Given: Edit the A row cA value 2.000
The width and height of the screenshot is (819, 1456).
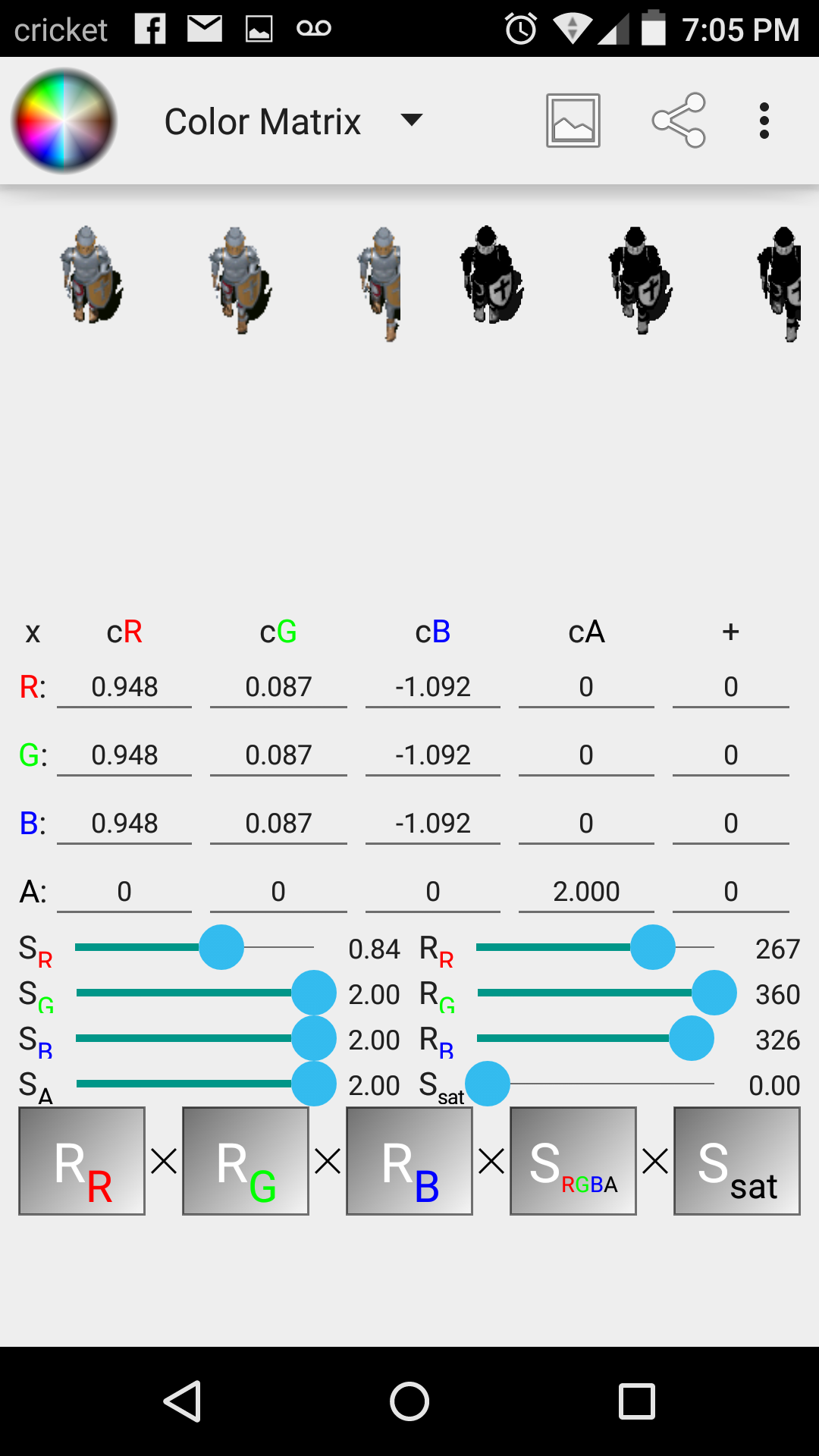Looking at the screenshot, I should coord(586,892).
